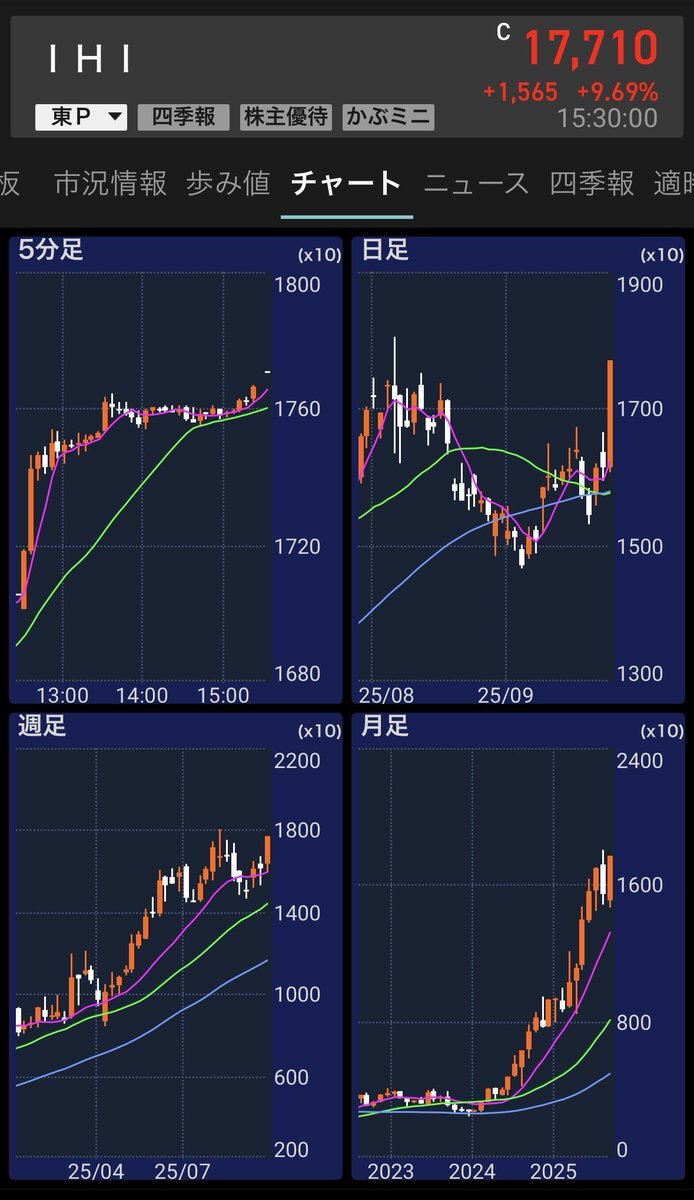The image size is (694, 1200).
Task: Tap the かぶミニ button
Action: click(388, 117)
